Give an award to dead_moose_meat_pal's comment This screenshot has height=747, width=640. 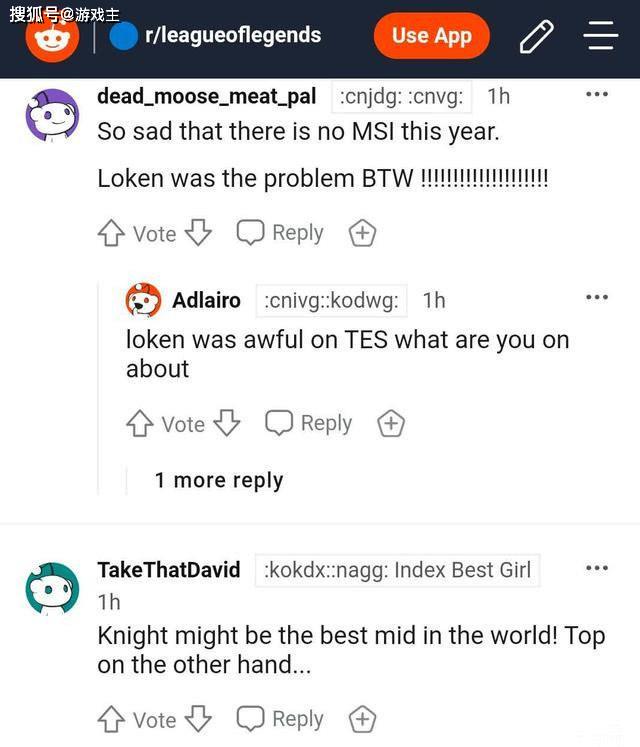[x=362, y=234]
